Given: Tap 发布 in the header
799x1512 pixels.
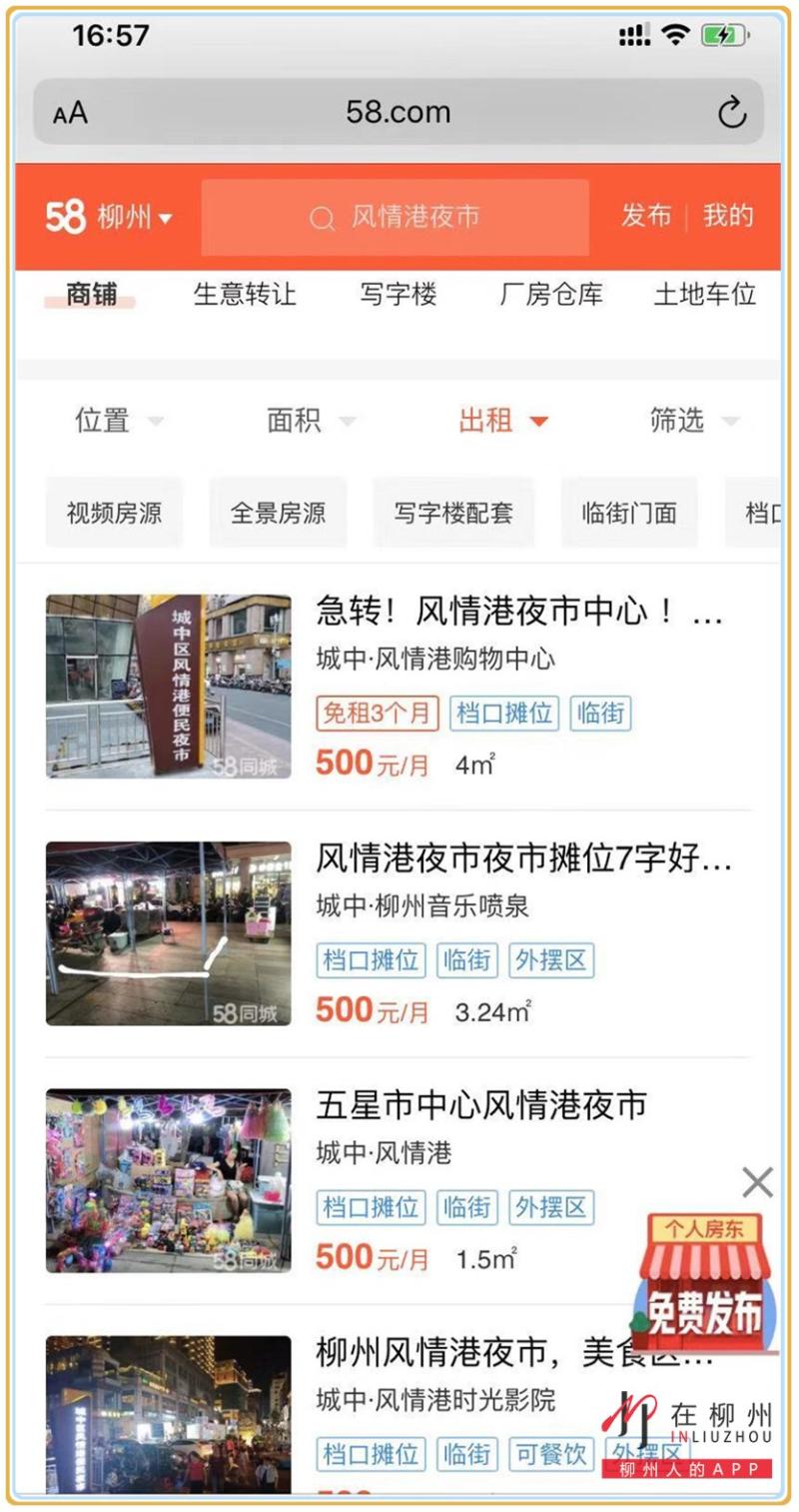Looking at the screenshot, I should pos(646,216).
